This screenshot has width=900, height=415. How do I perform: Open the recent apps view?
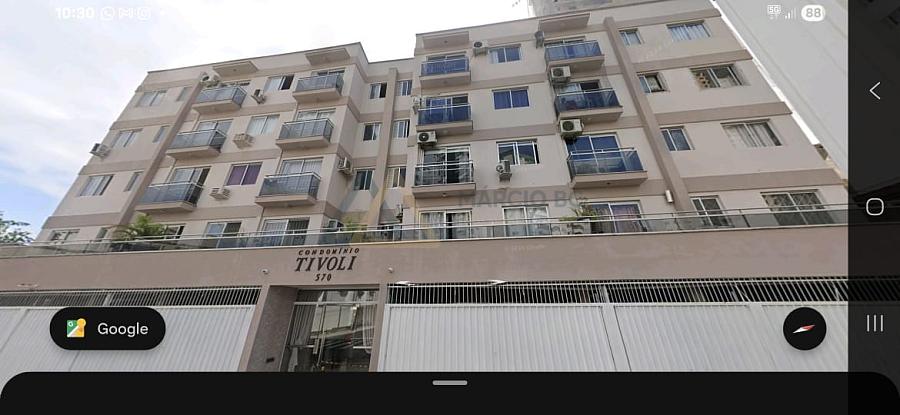(x=875, y=323)
